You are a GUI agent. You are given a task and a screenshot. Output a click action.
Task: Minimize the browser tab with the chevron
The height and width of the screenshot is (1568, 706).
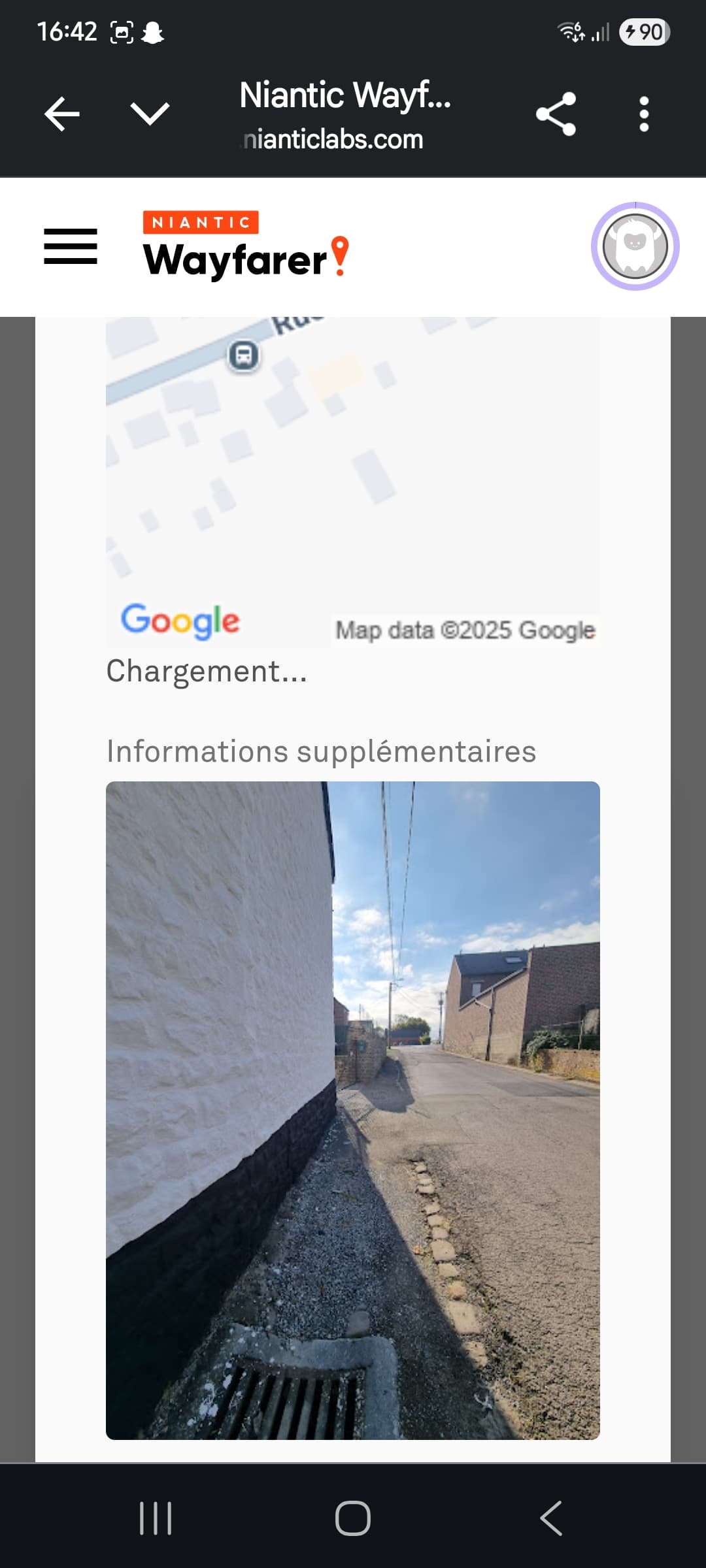point(150,114)
